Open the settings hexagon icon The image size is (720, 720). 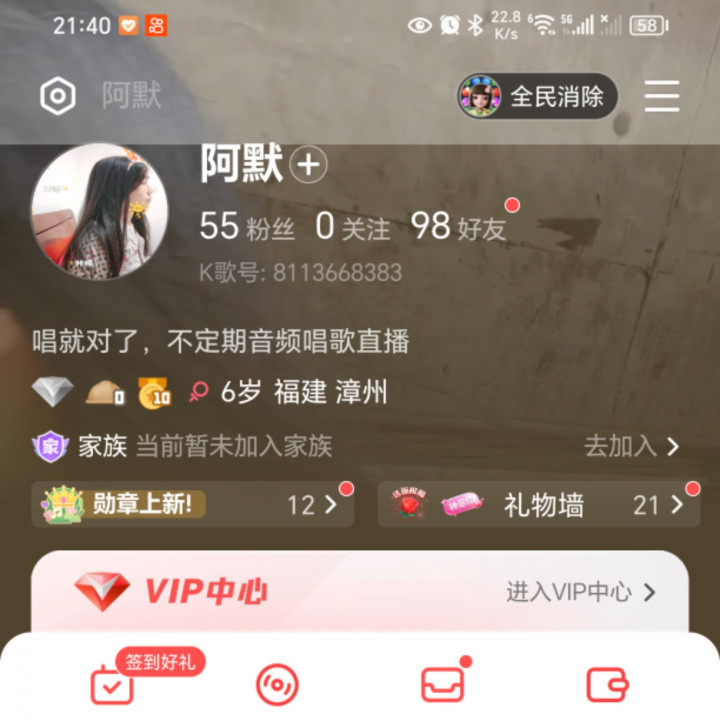[58, 97]
